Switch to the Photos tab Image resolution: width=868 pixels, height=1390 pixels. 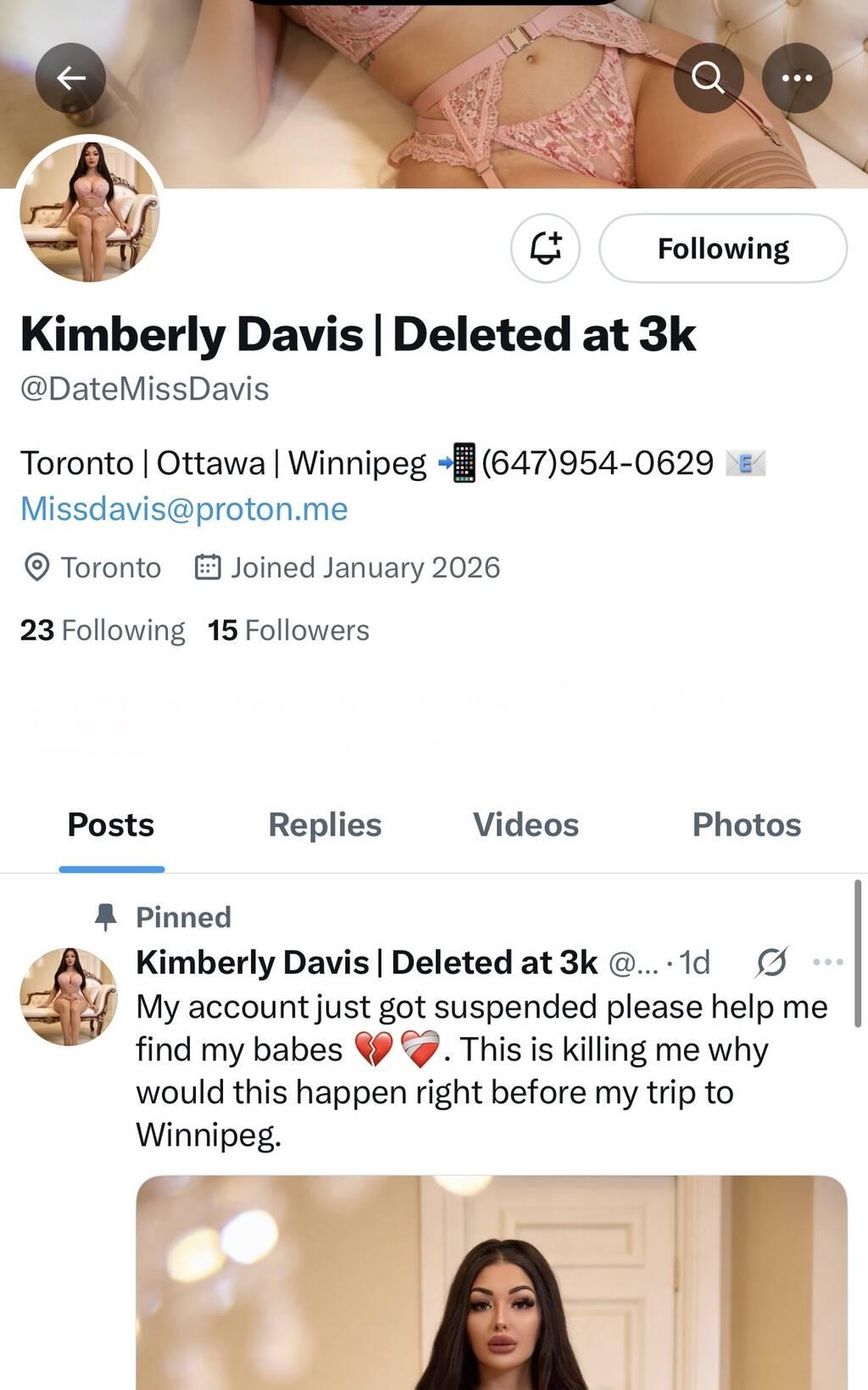[x=746, y=824]
